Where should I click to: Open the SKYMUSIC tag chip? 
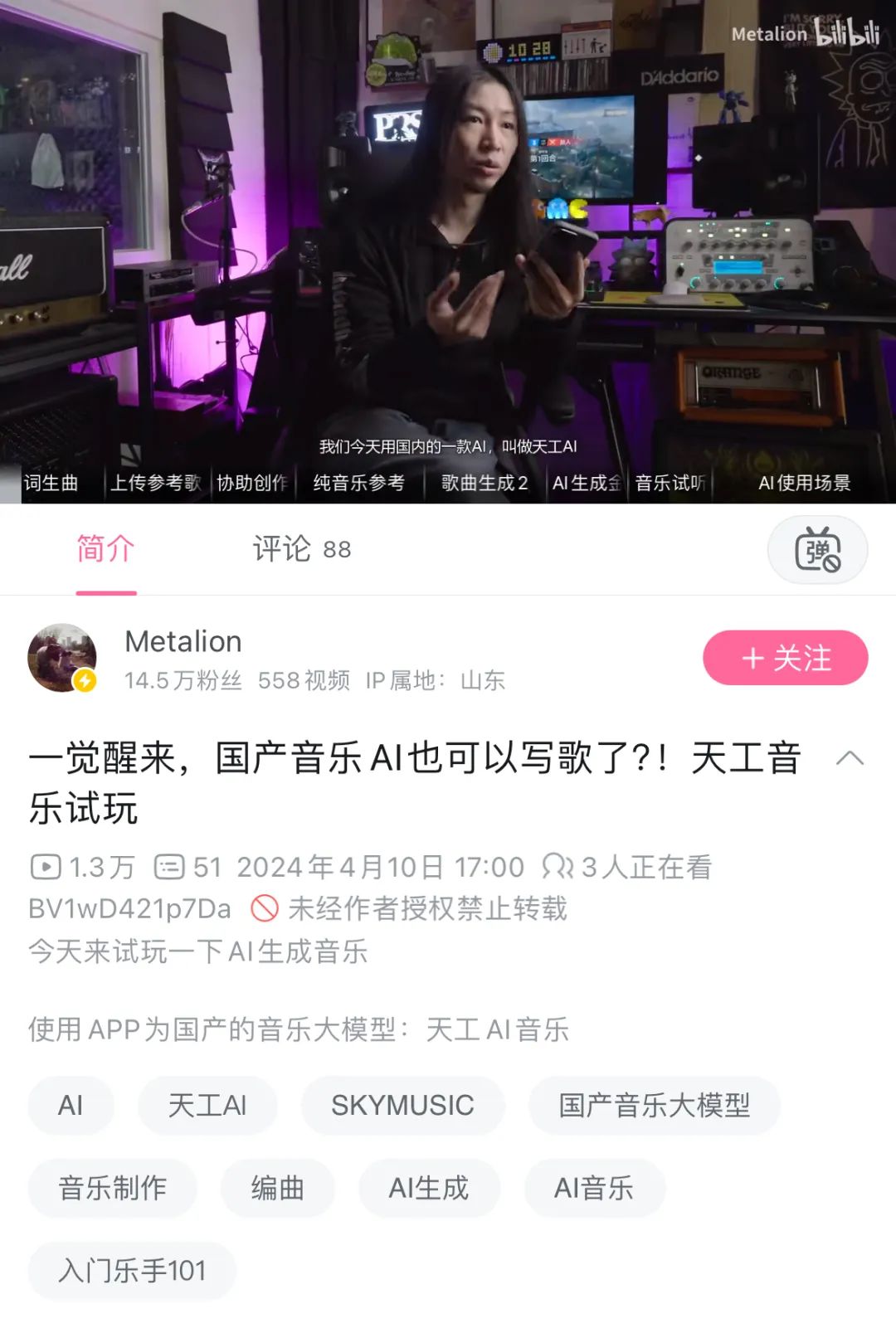pos(402,1105)
